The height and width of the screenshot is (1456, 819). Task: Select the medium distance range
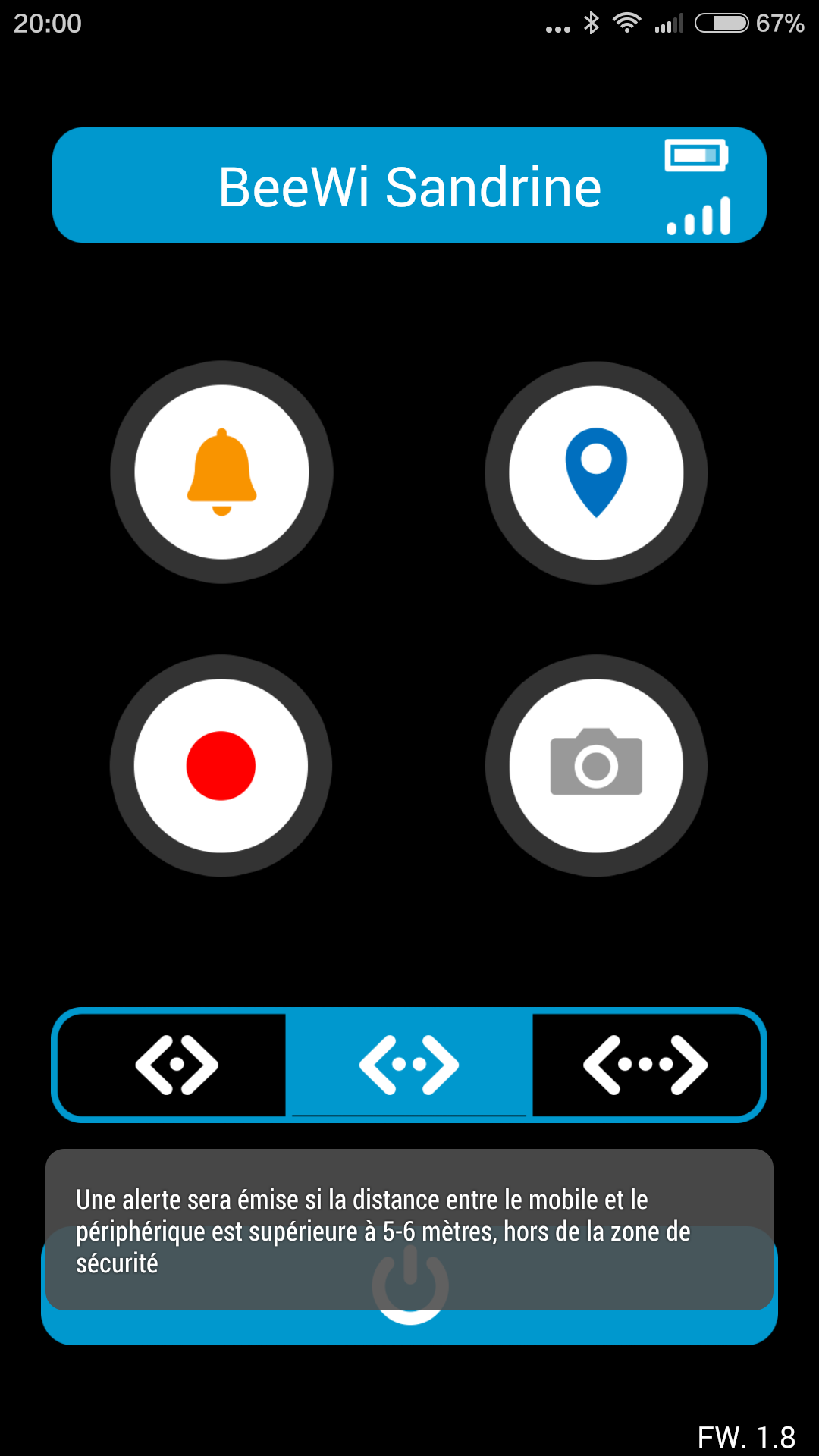(409, 1065)
